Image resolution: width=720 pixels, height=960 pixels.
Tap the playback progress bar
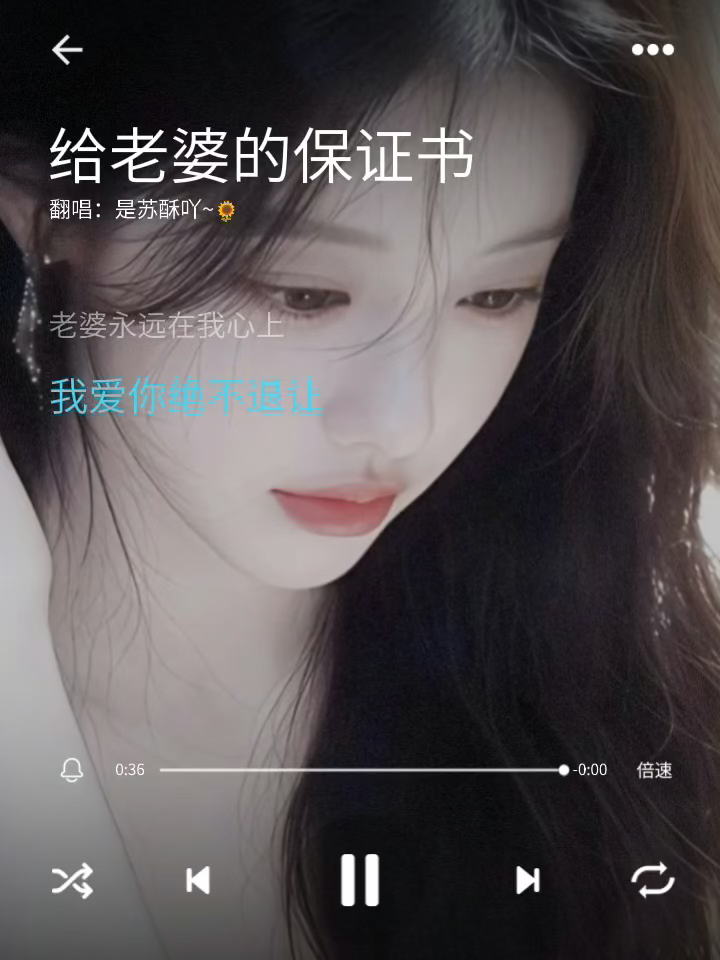point(364,770)
